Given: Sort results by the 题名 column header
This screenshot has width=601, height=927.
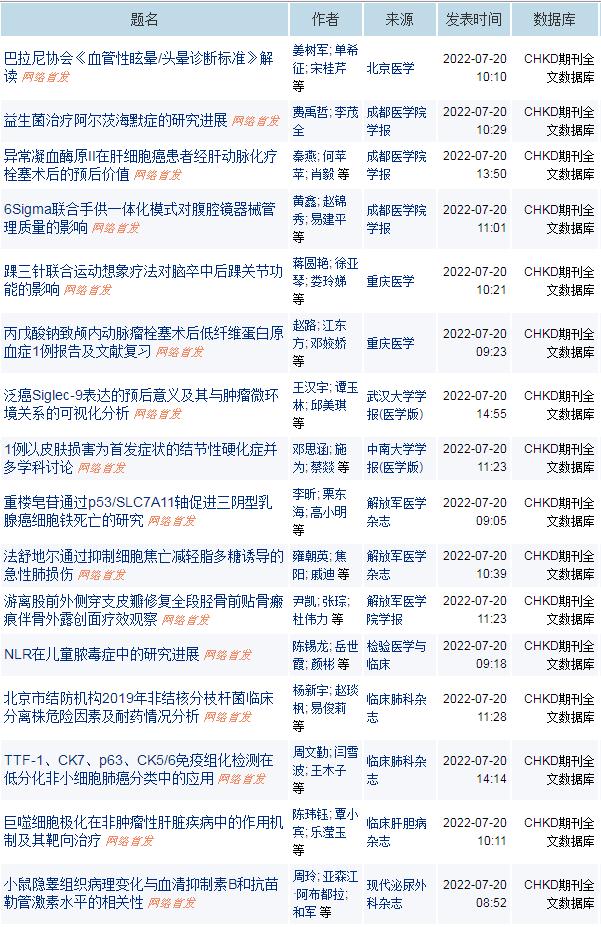Looking at the screenshot, I should point(145,19).
